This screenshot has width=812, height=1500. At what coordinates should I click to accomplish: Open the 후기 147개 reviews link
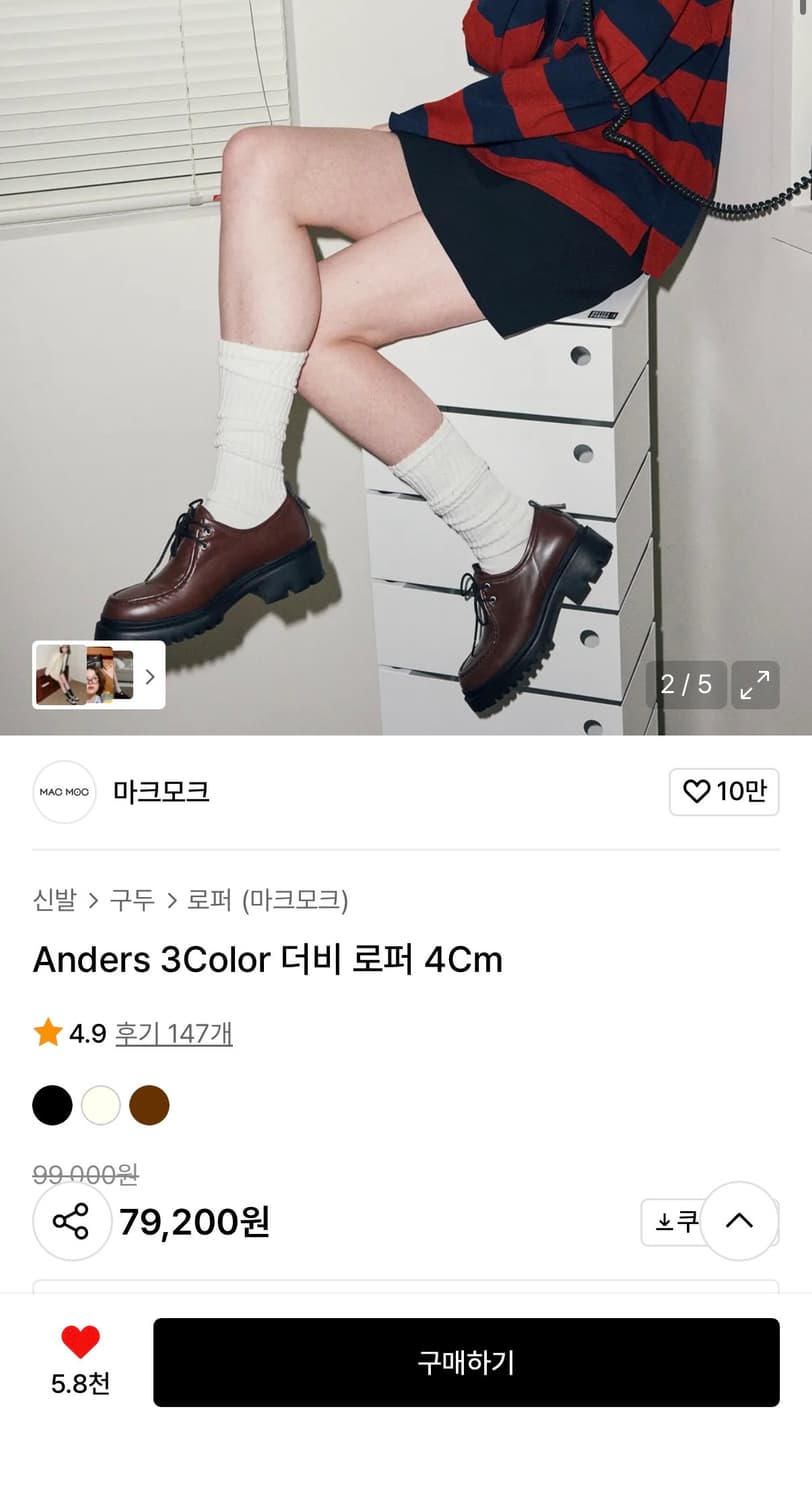[x=173, y=1033]
